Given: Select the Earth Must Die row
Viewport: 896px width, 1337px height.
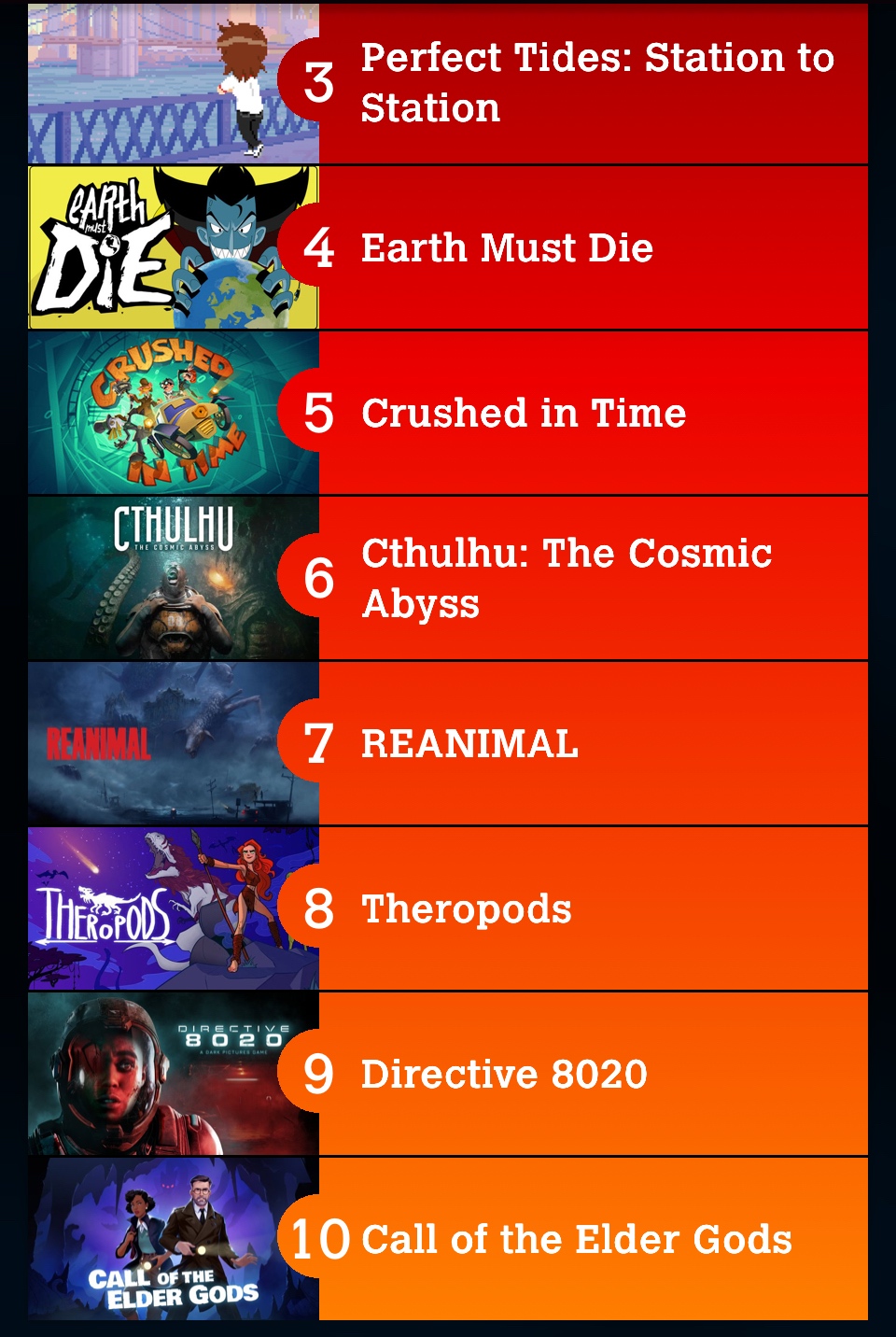Looking at the screenshot, I should tap(508, 248).
